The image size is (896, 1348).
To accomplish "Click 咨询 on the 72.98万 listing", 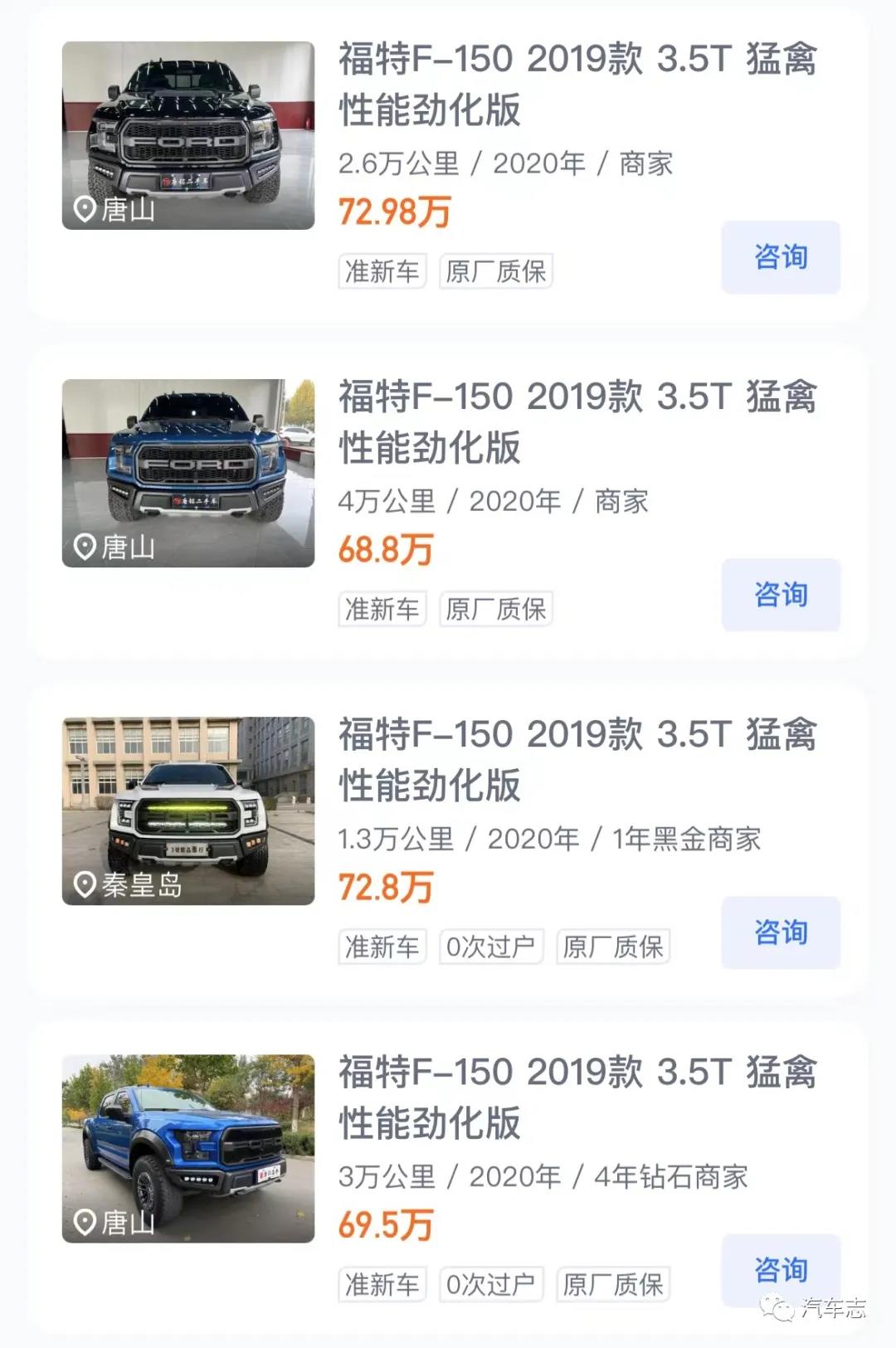I will click(x=780, y=257).
